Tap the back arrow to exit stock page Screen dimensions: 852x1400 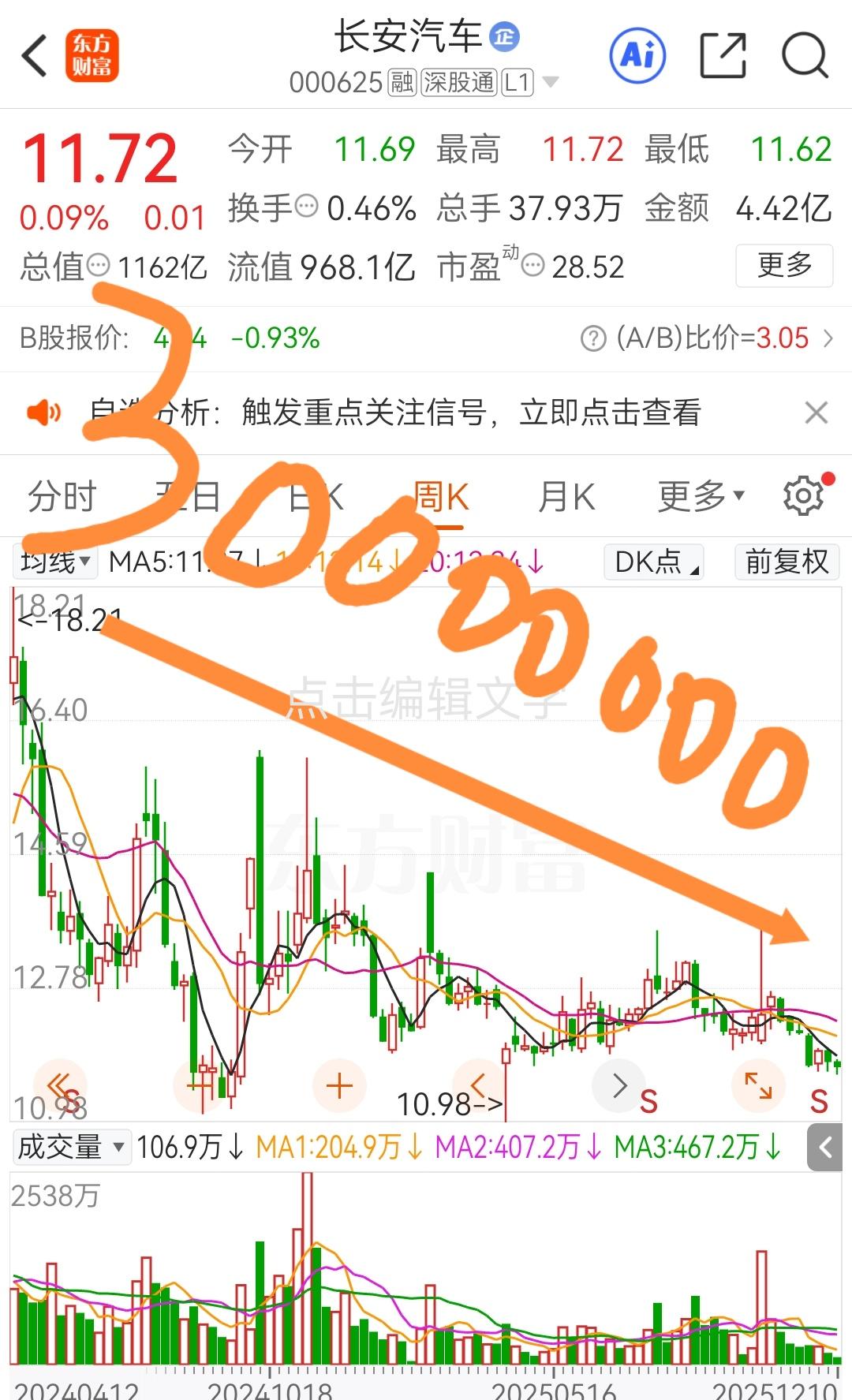pyautogui.click(x=33, y=56)
